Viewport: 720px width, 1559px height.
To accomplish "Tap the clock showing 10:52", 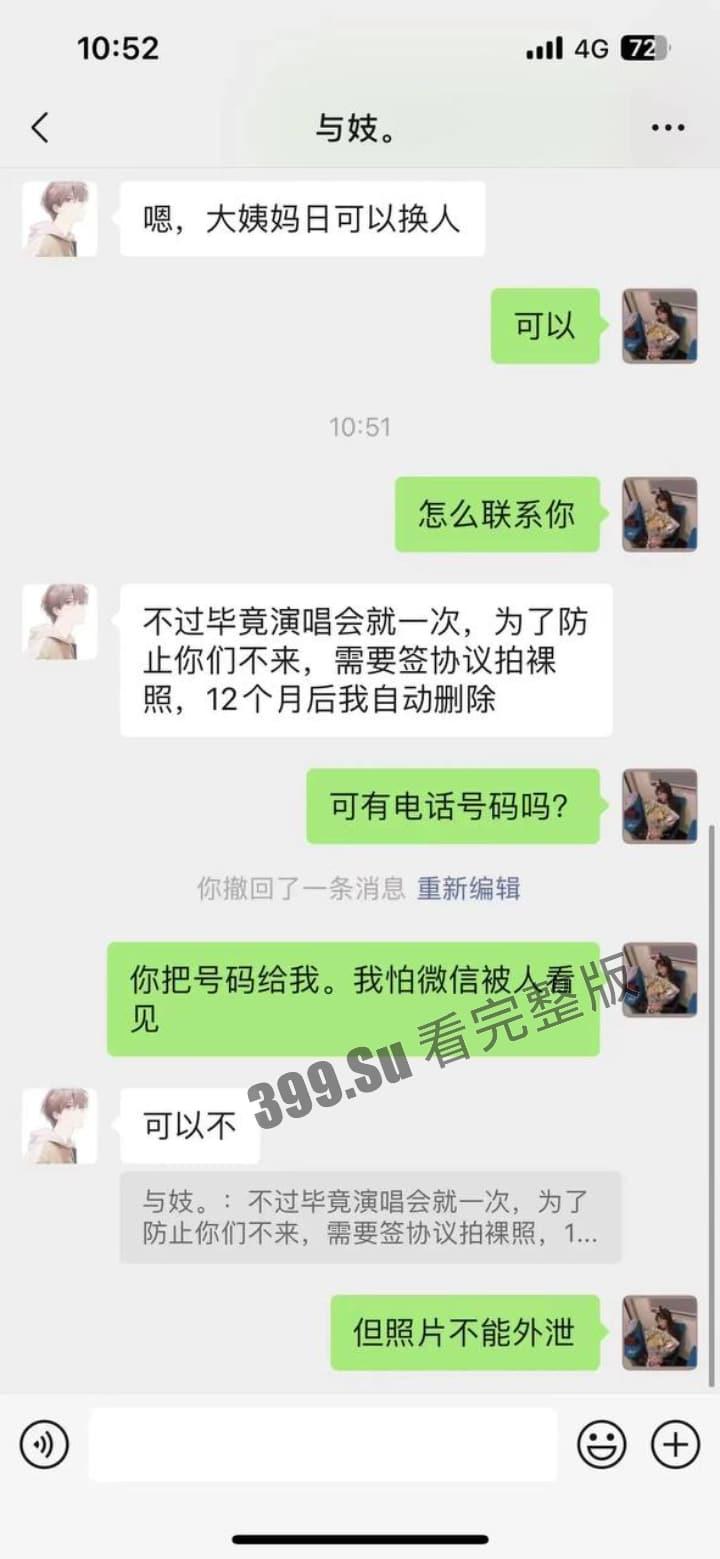I will click(118, 47).
